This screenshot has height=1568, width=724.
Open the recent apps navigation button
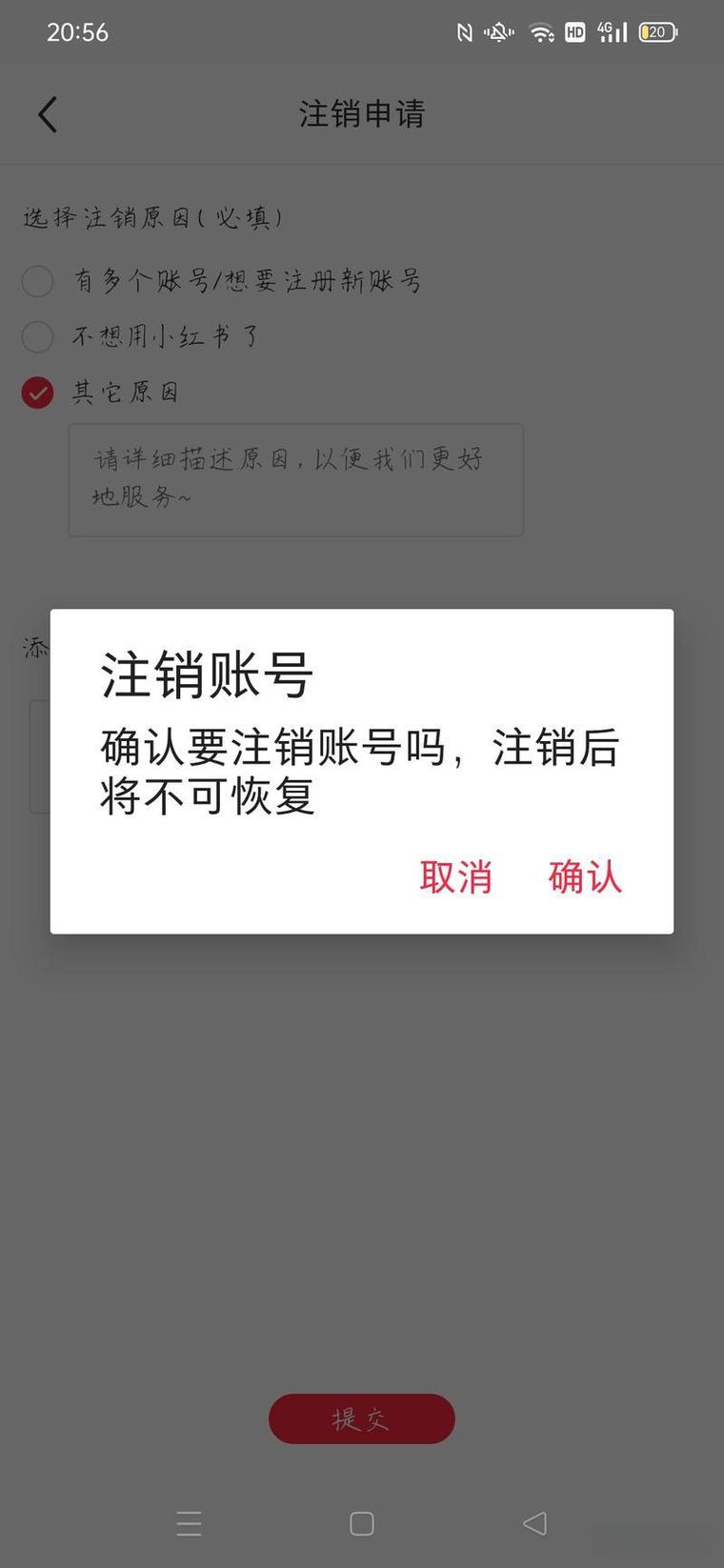(189, 1524)
